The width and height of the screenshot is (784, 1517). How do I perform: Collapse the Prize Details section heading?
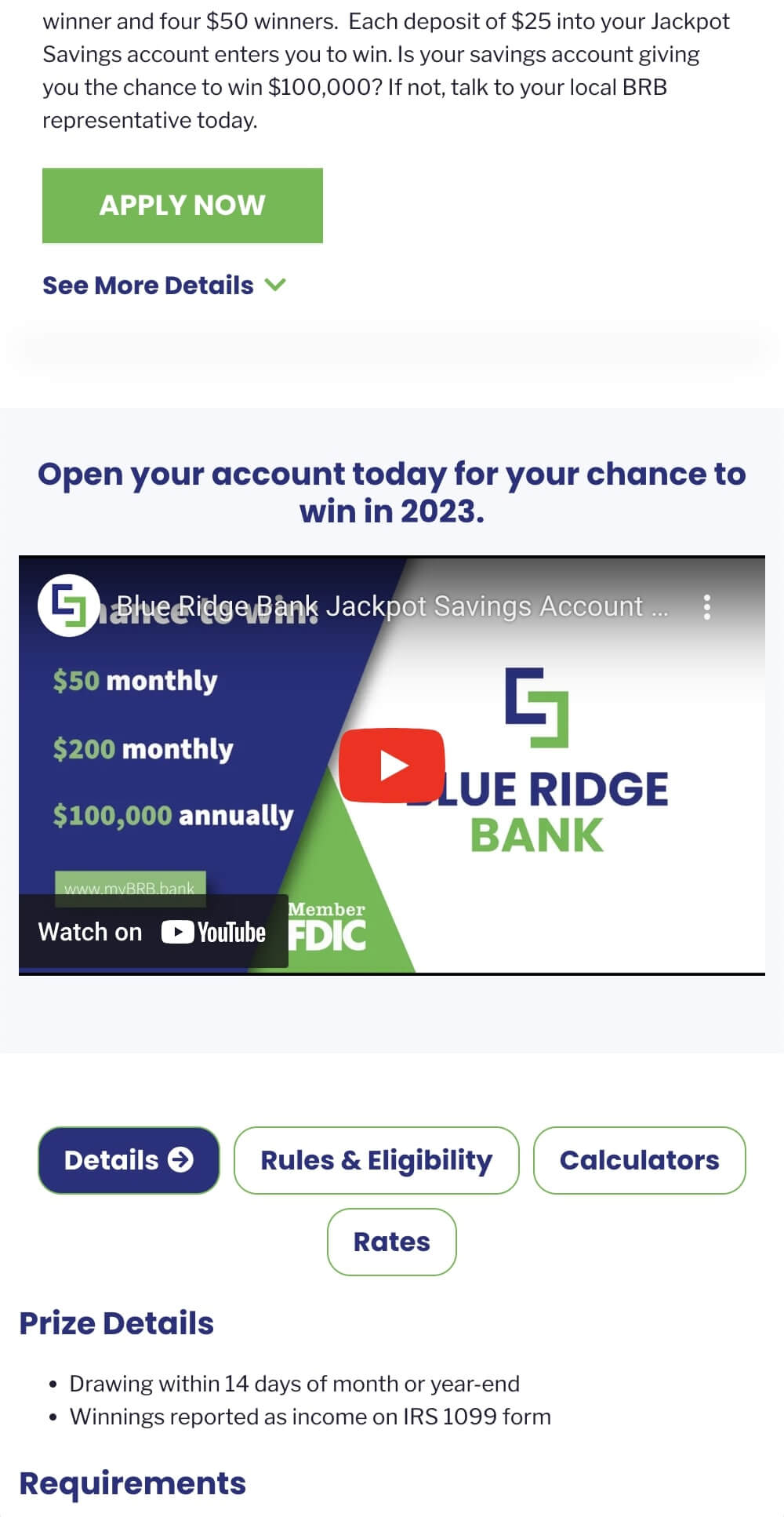(116, 1323)
